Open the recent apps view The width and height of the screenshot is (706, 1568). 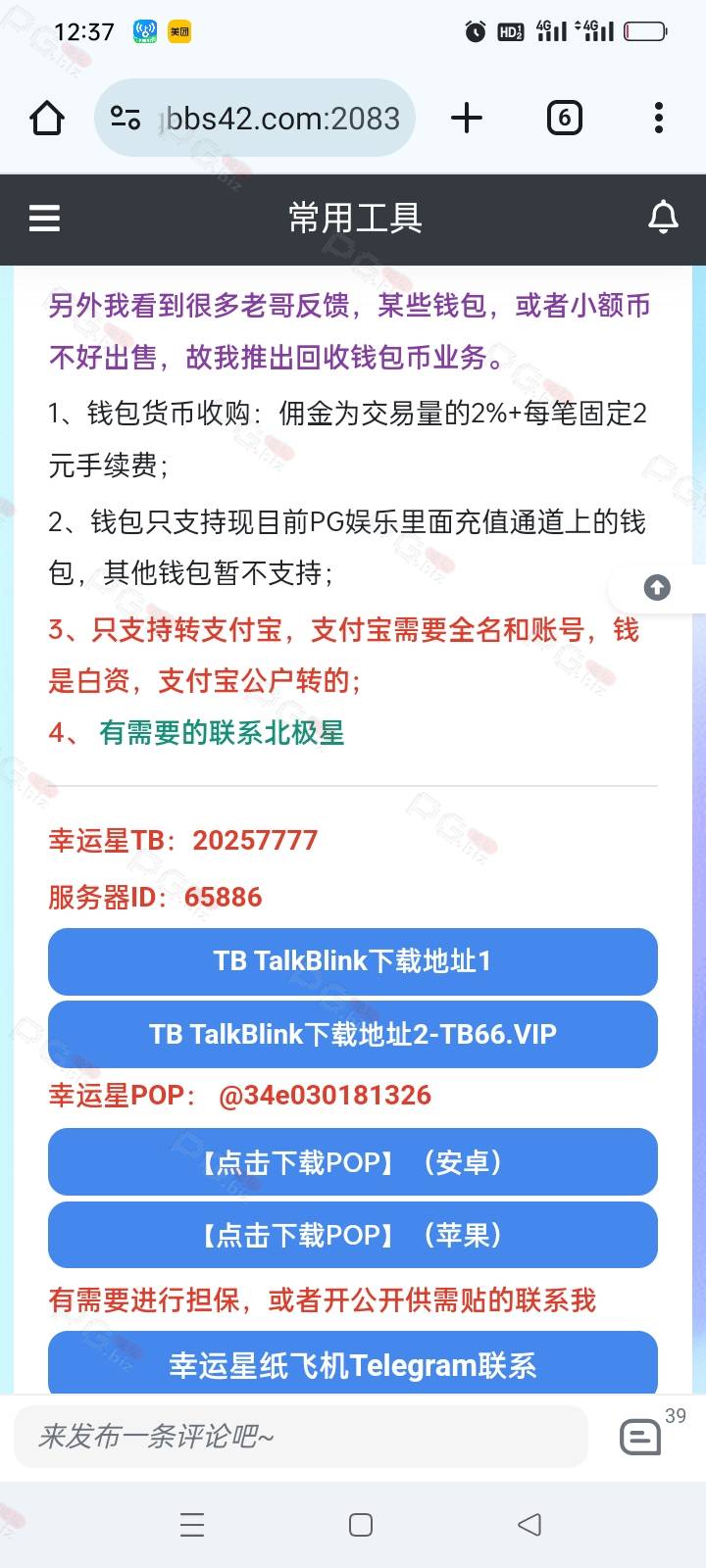[192, 1525]
